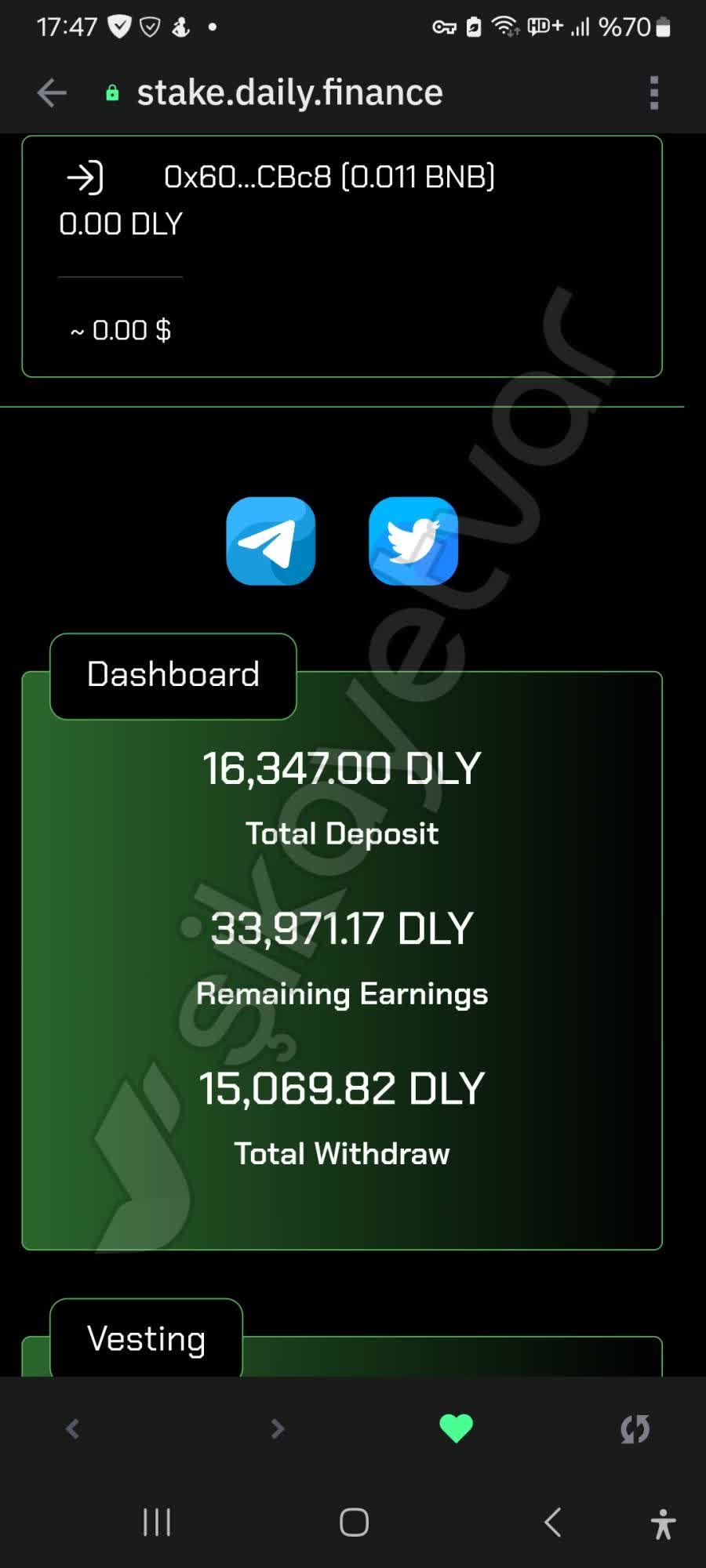Screen dimensions: 706x1568
Task: Tap the green heart favorite icon
Action: coord(456,1428)
